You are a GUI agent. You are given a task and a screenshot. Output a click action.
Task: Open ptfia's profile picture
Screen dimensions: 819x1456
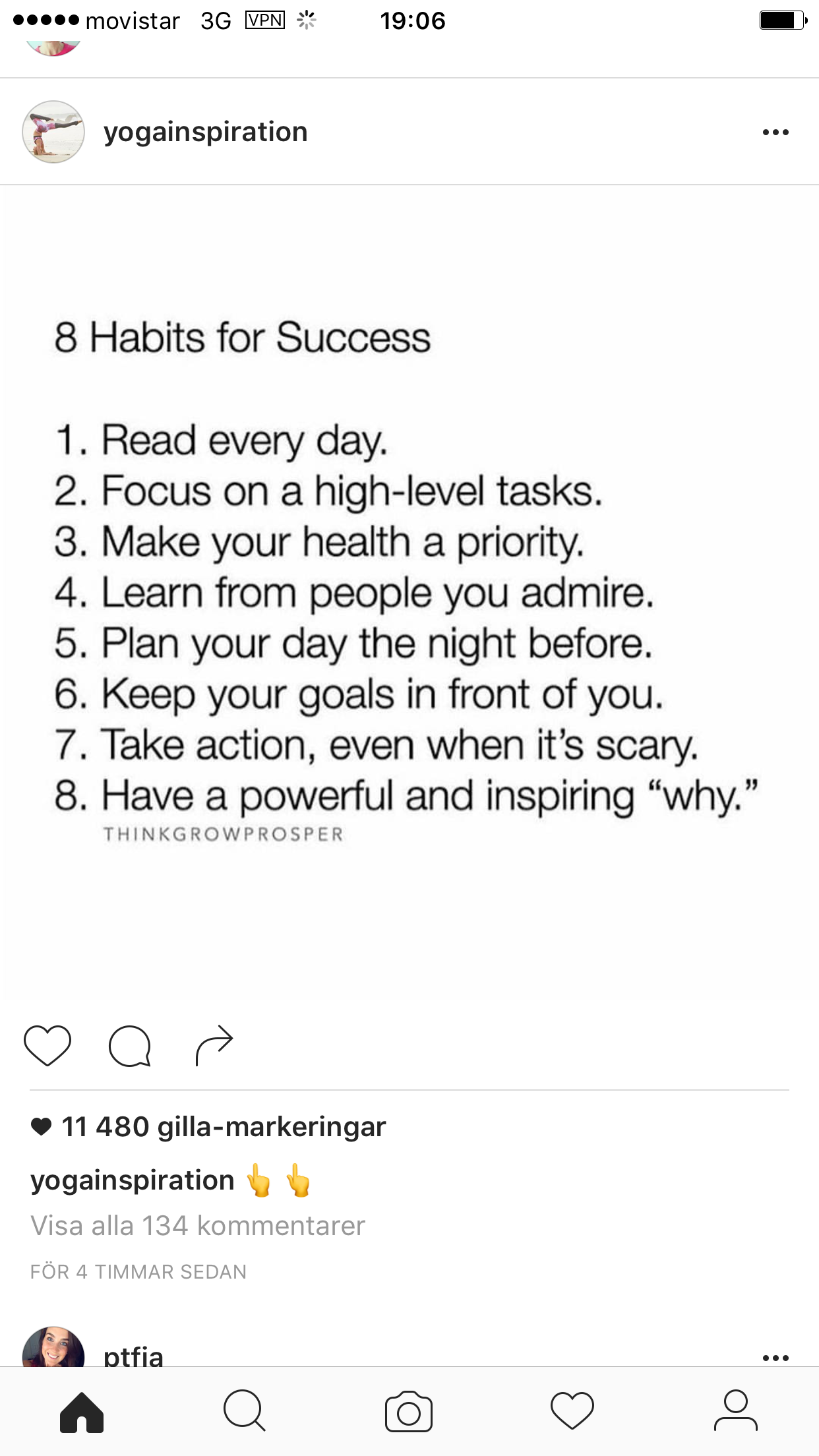coord(53,1349)
